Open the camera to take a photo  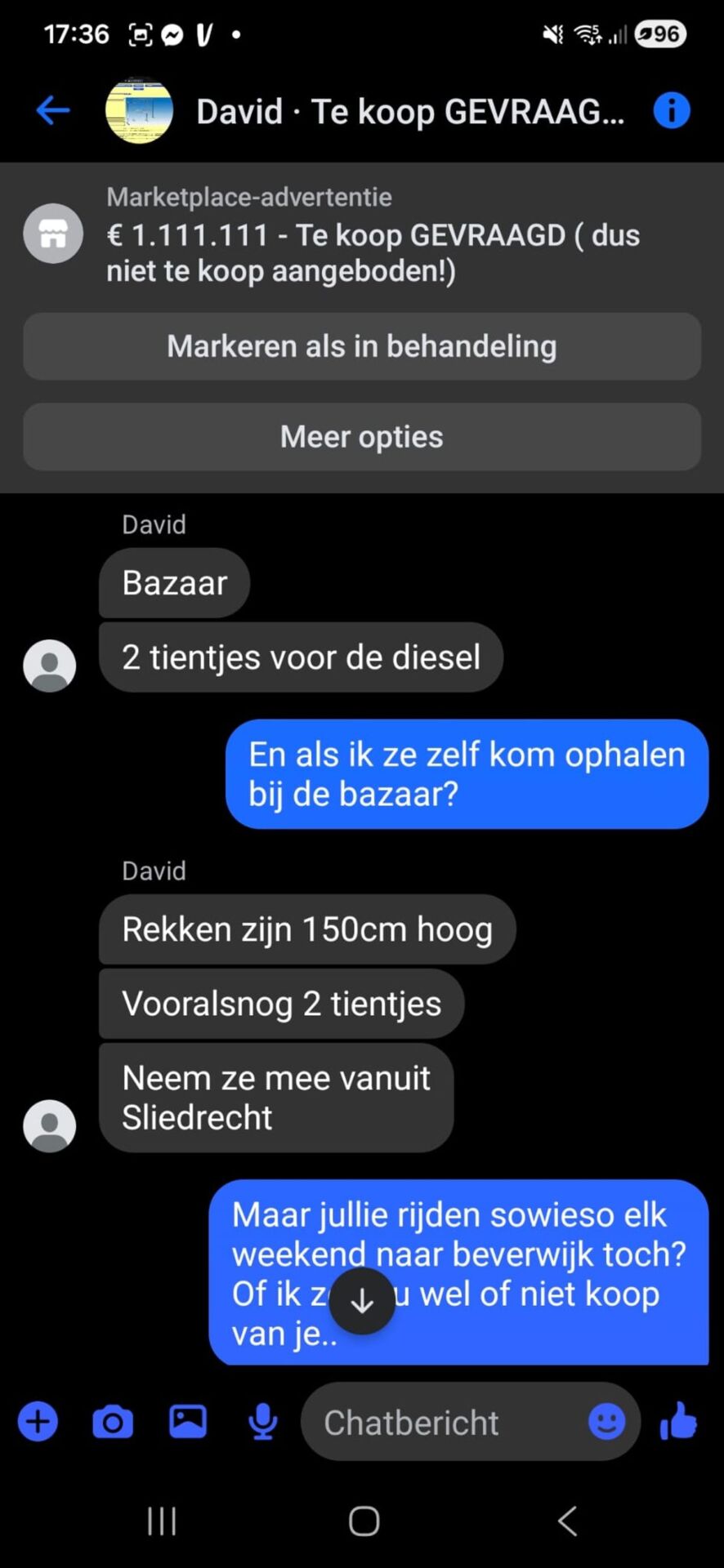(x=113, y=1423)
